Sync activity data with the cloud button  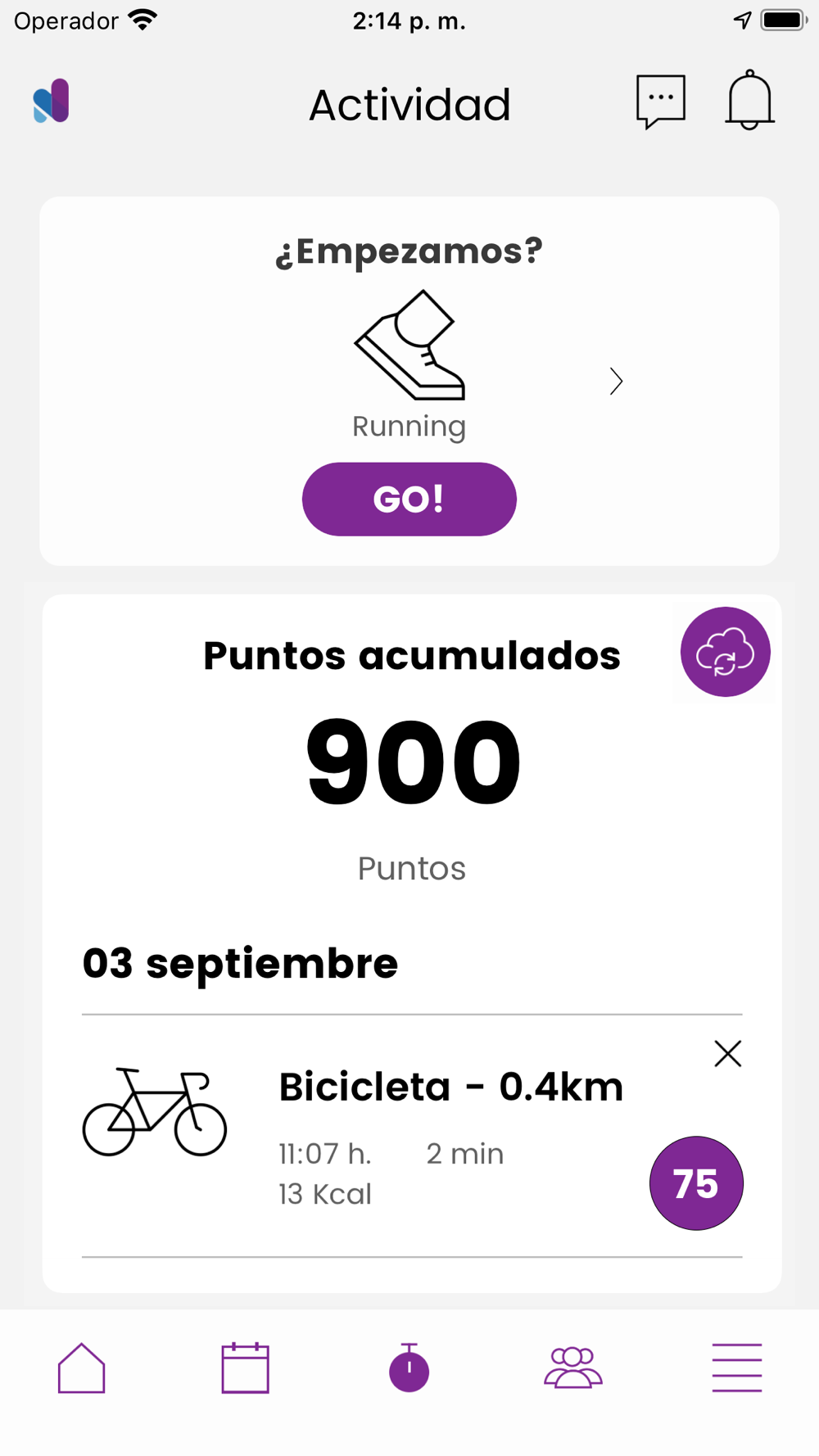click(725, 652)
